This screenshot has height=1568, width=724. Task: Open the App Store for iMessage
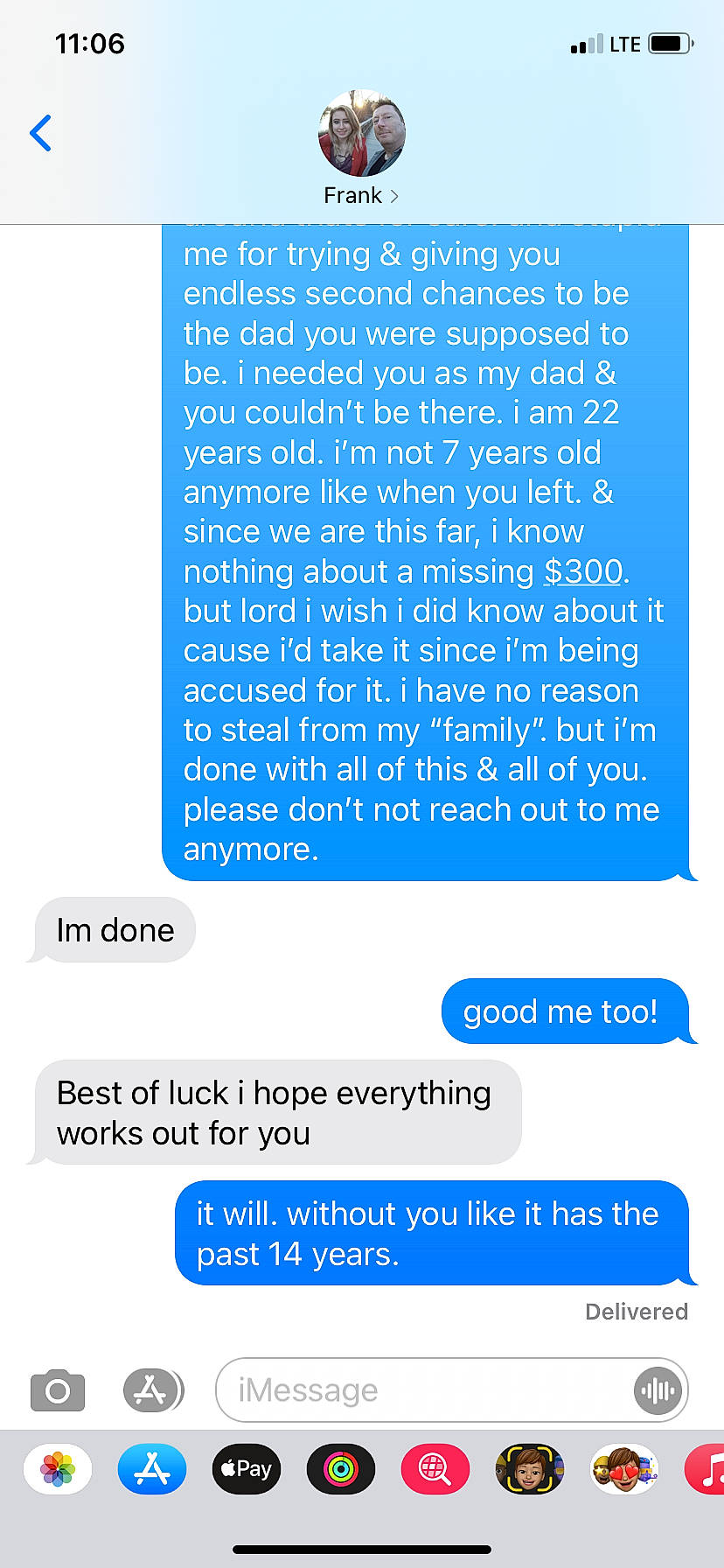pos(152,1469)
